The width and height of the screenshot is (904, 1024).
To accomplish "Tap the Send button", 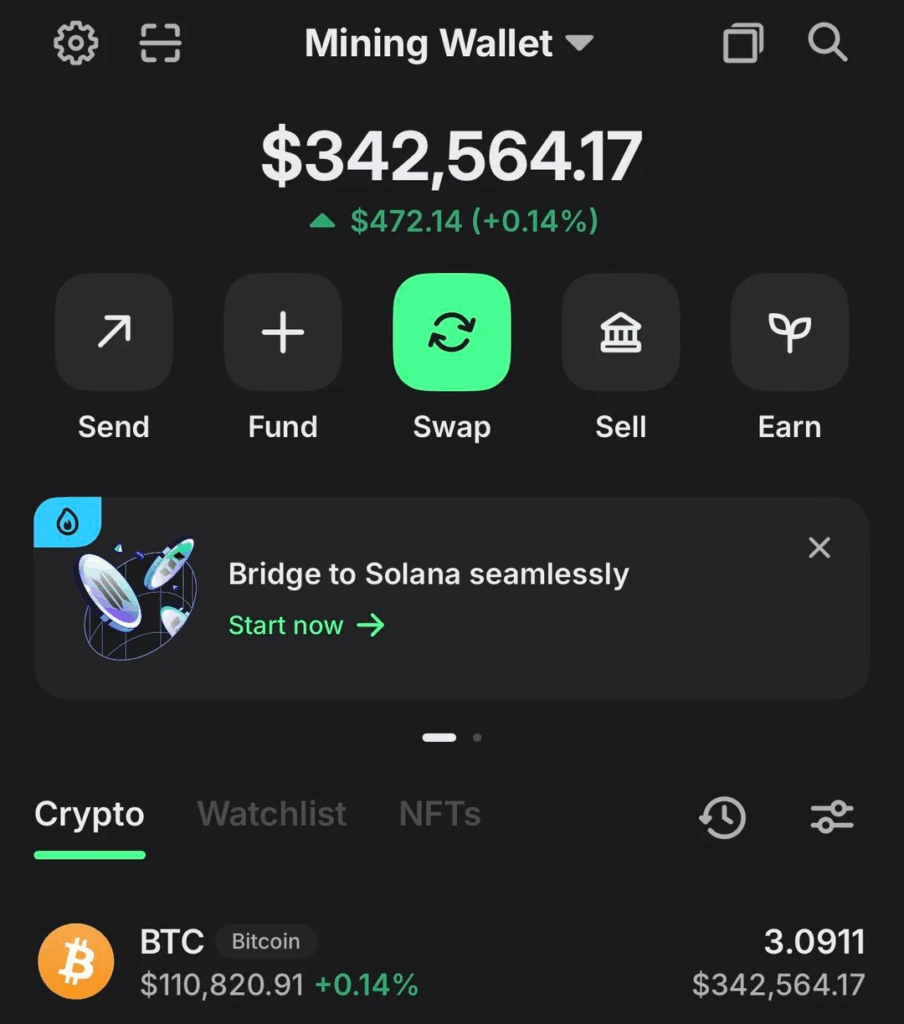I will pos(114,332).
